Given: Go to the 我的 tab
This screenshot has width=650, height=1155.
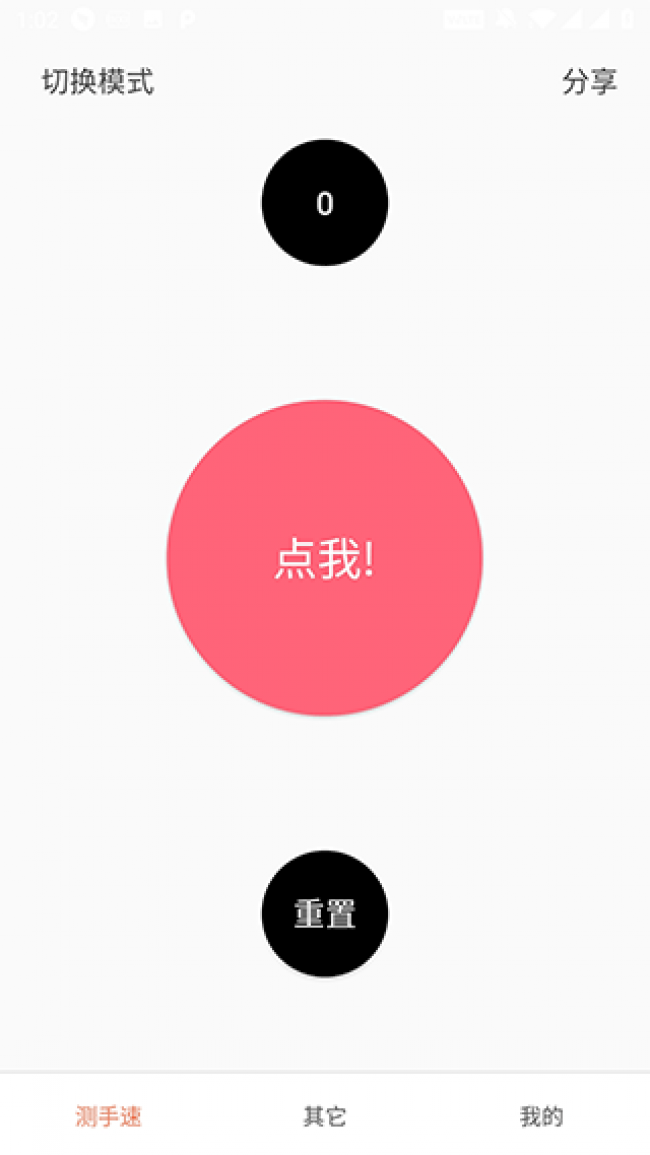Looking at the screenshot, I should pos(541,1116).
